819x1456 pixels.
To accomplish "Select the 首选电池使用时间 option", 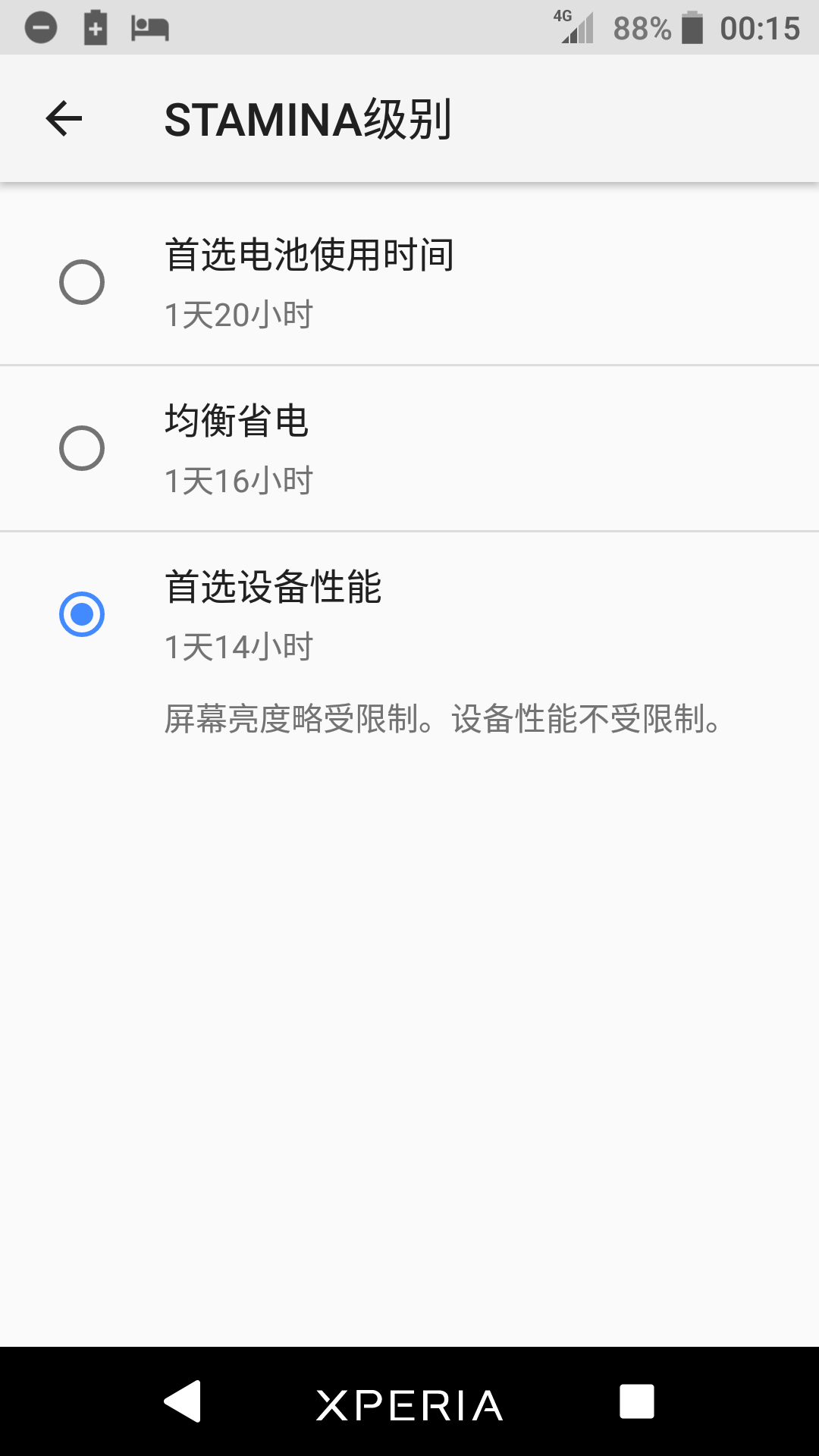I will (x=82, y=282).
